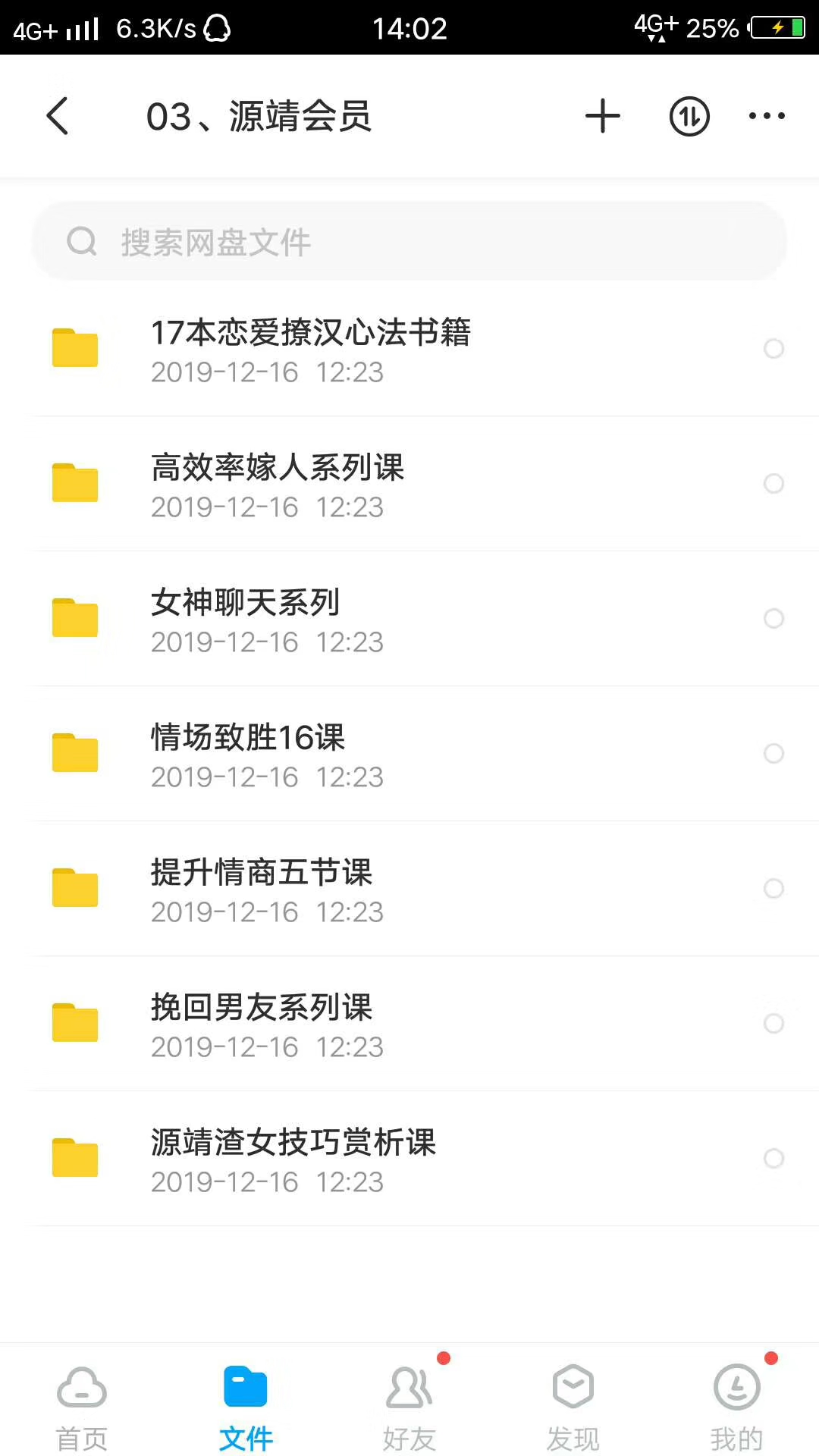Select the checkbox for 挽回男友系列课
Image resolution: width=819 pixels, height=1456 pixels.
pos(774,1024)
